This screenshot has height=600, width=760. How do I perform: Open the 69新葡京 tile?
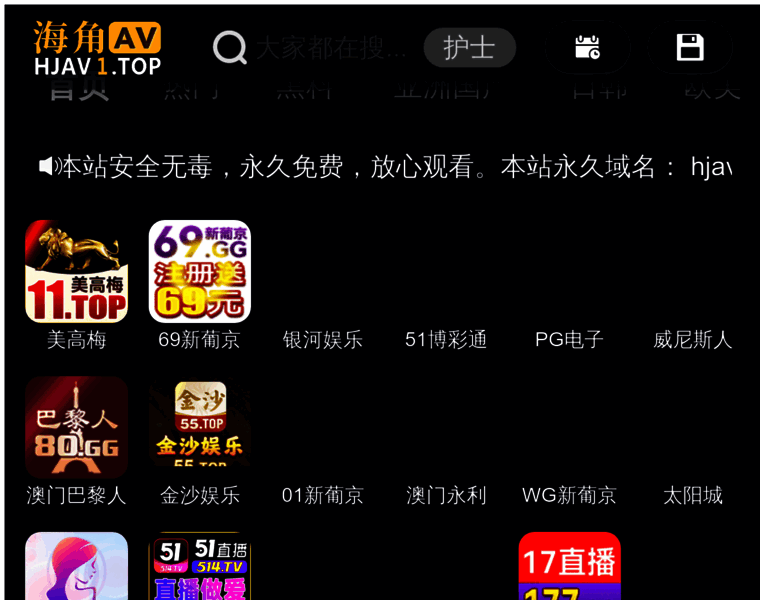pyautogui.click(x=199, y=272)
